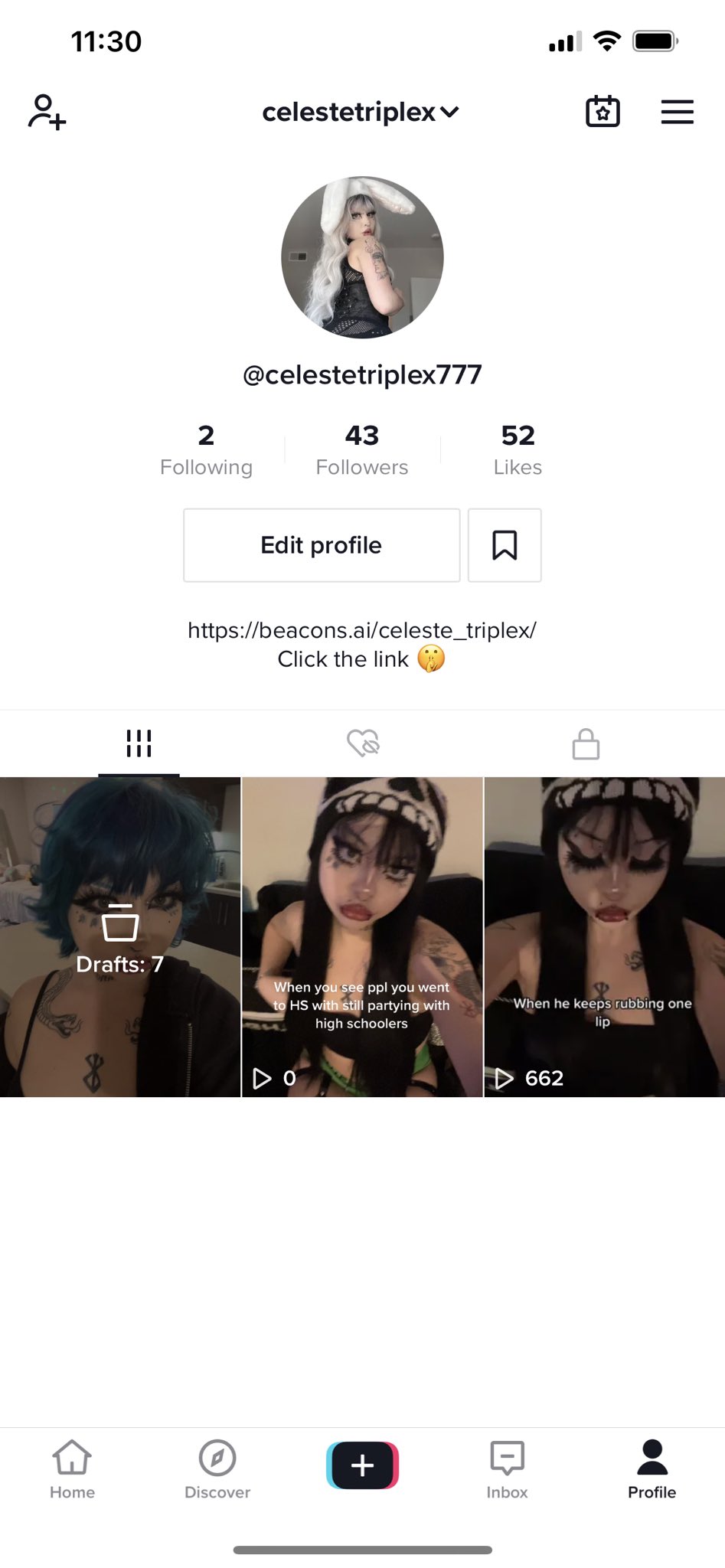View the Likes count details
Screen dimensions: 725x1568
[x=518, y=450]
